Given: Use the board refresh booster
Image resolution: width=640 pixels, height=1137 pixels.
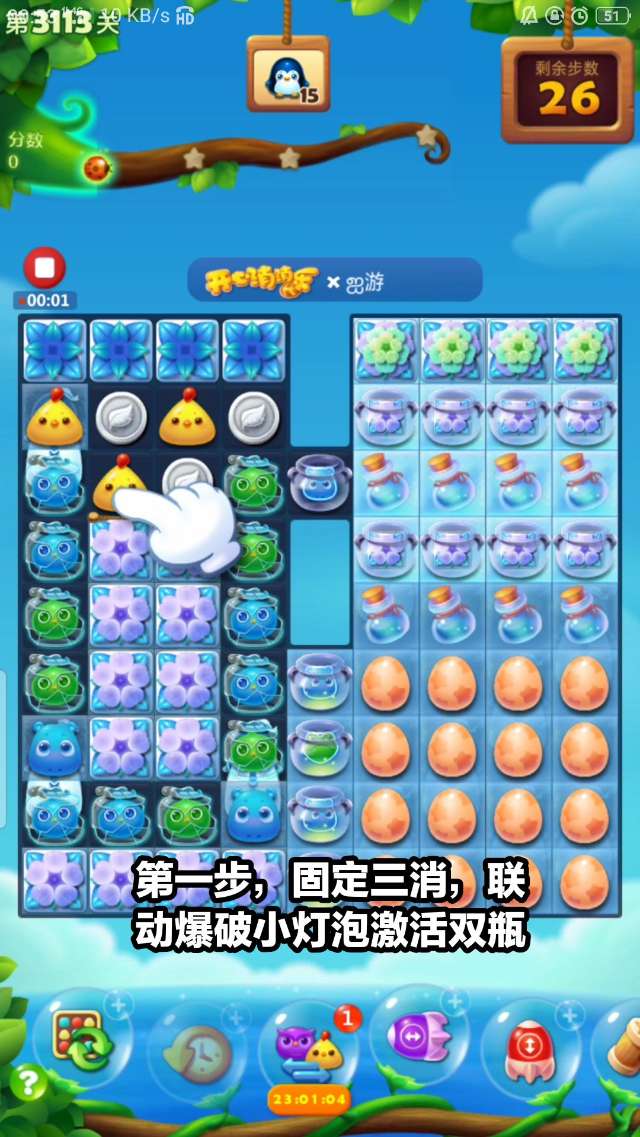Looking at the screenshot, I should pyautogui.click(x=78, y=1038).
